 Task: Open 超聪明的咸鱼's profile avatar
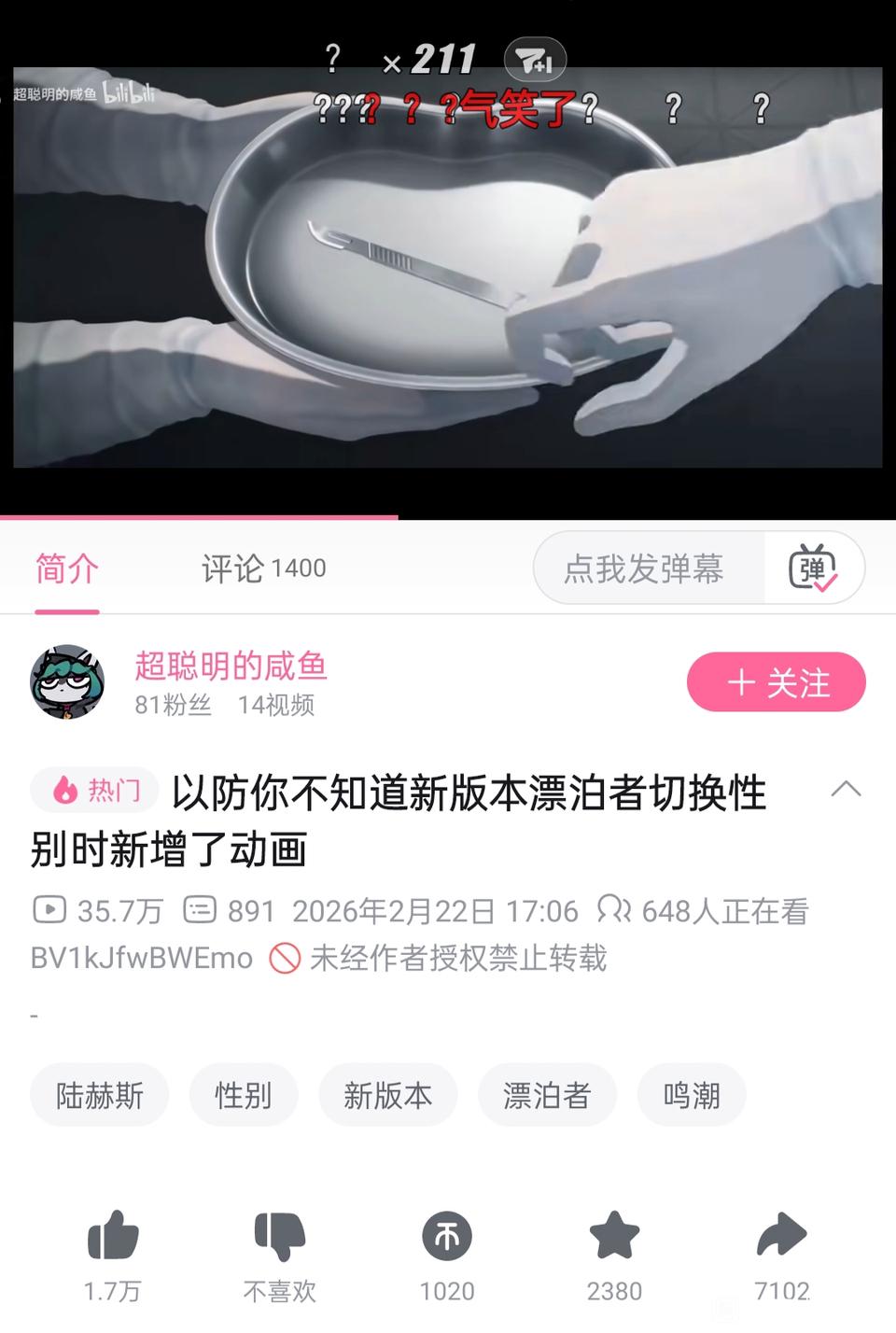click(x=67, y=682)
